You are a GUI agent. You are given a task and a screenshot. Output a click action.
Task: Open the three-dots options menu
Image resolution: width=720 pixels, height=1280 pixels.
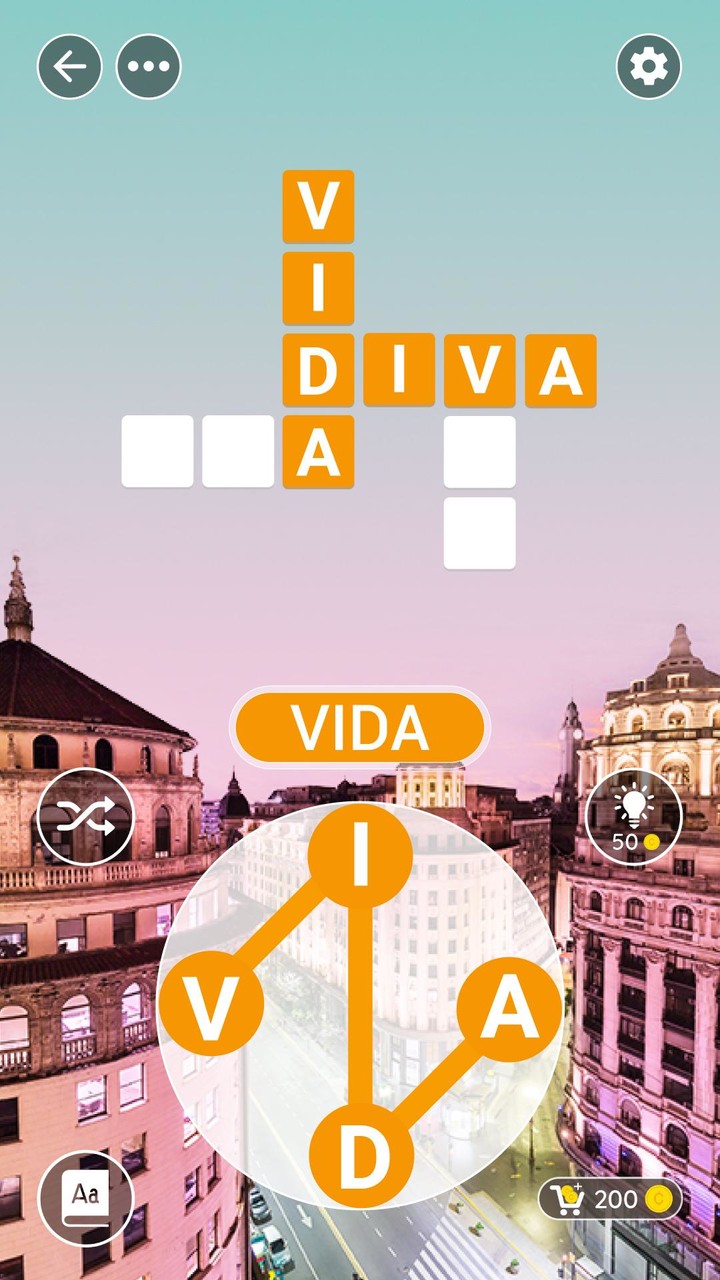(x=148, y=67)
